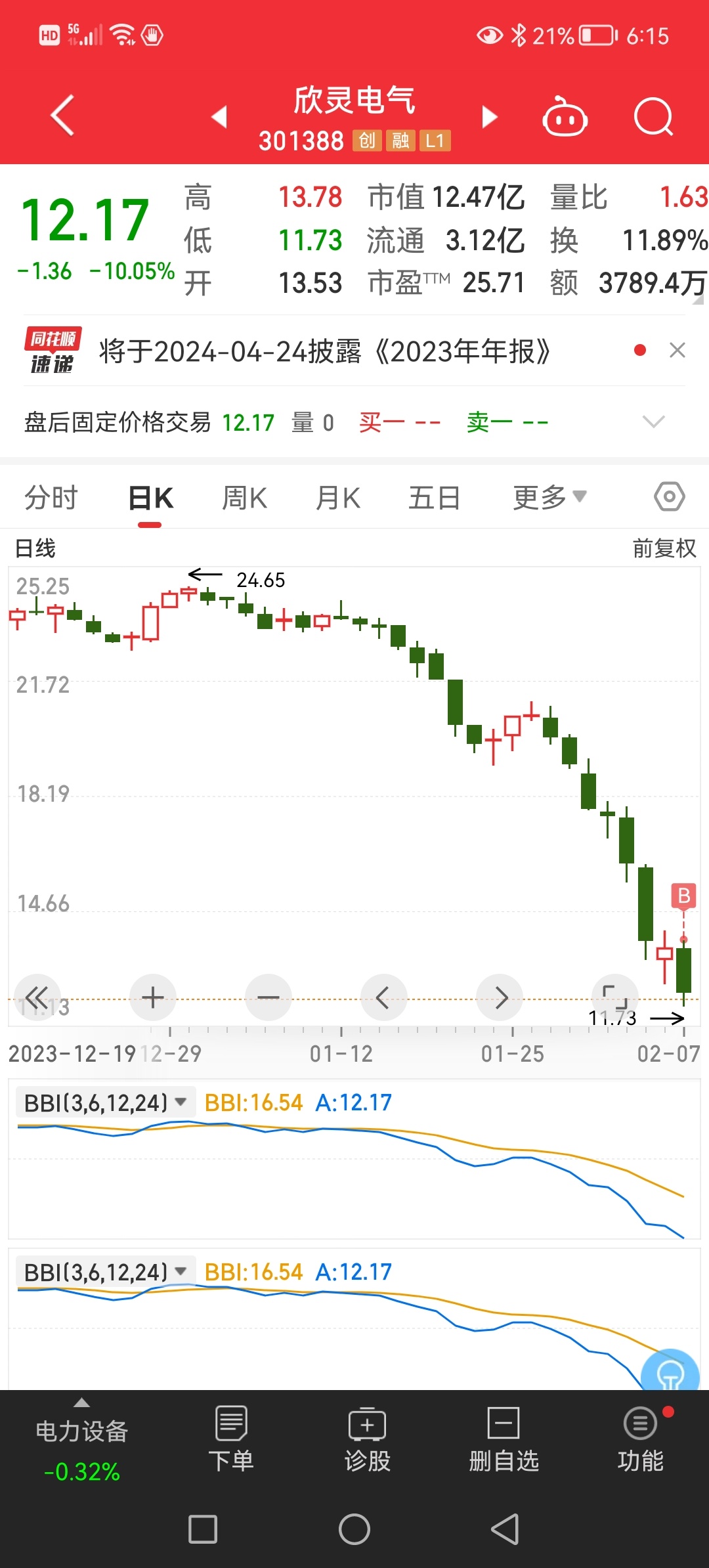Viewport: 709px width, 1568px height.
Task: Open the 更多 chart period dropdown
Action: [549, 498]
